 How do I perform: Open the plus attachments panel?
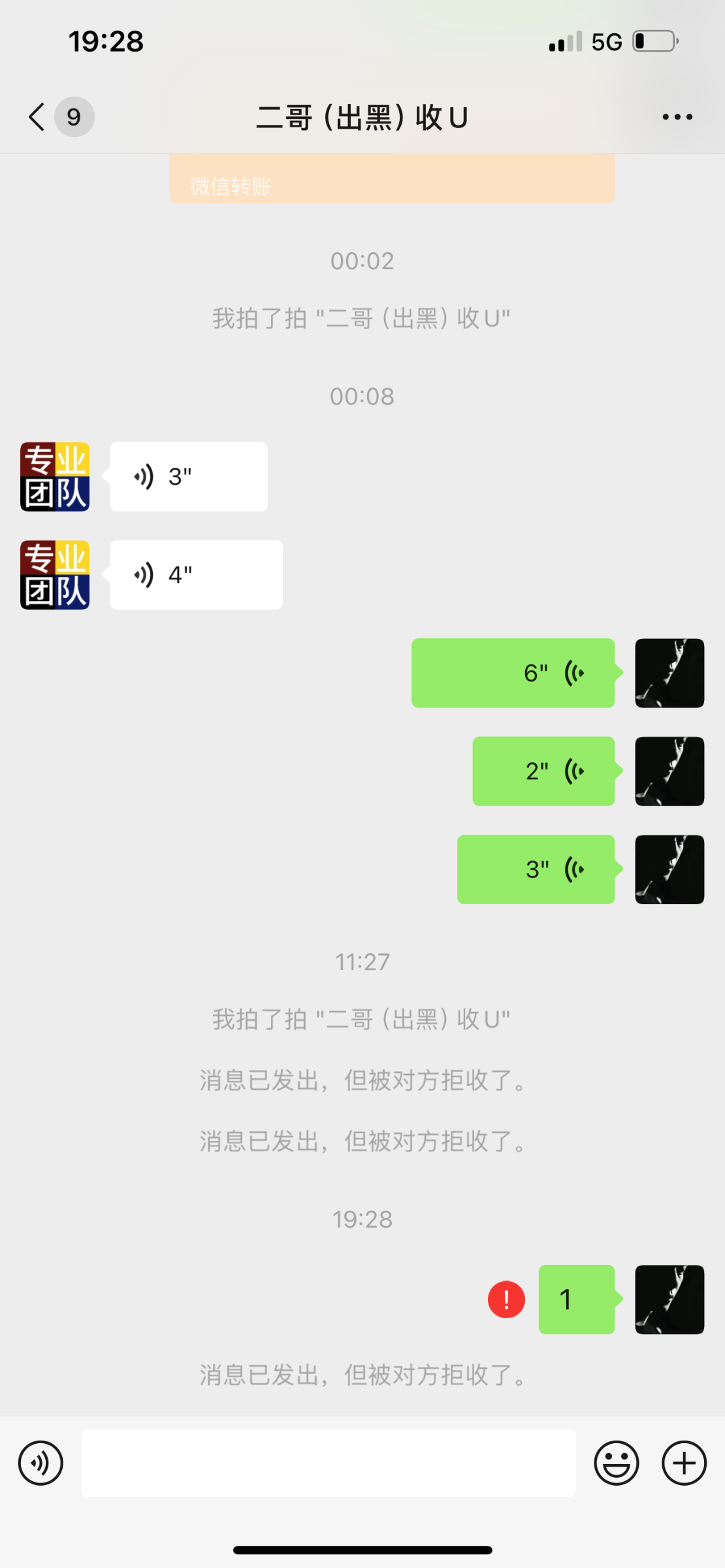pos(684,1463)
